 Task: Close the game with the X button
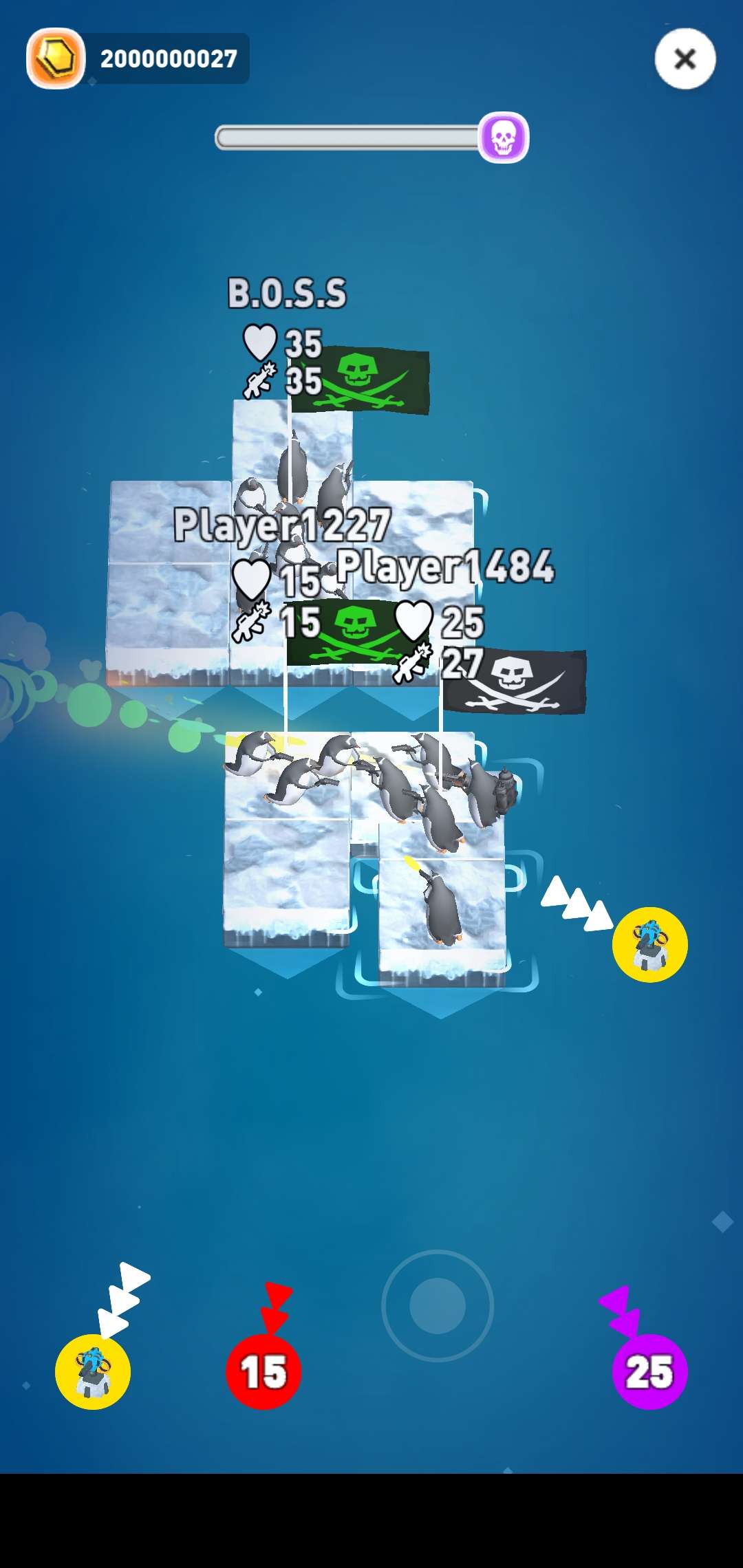point(685,59)
